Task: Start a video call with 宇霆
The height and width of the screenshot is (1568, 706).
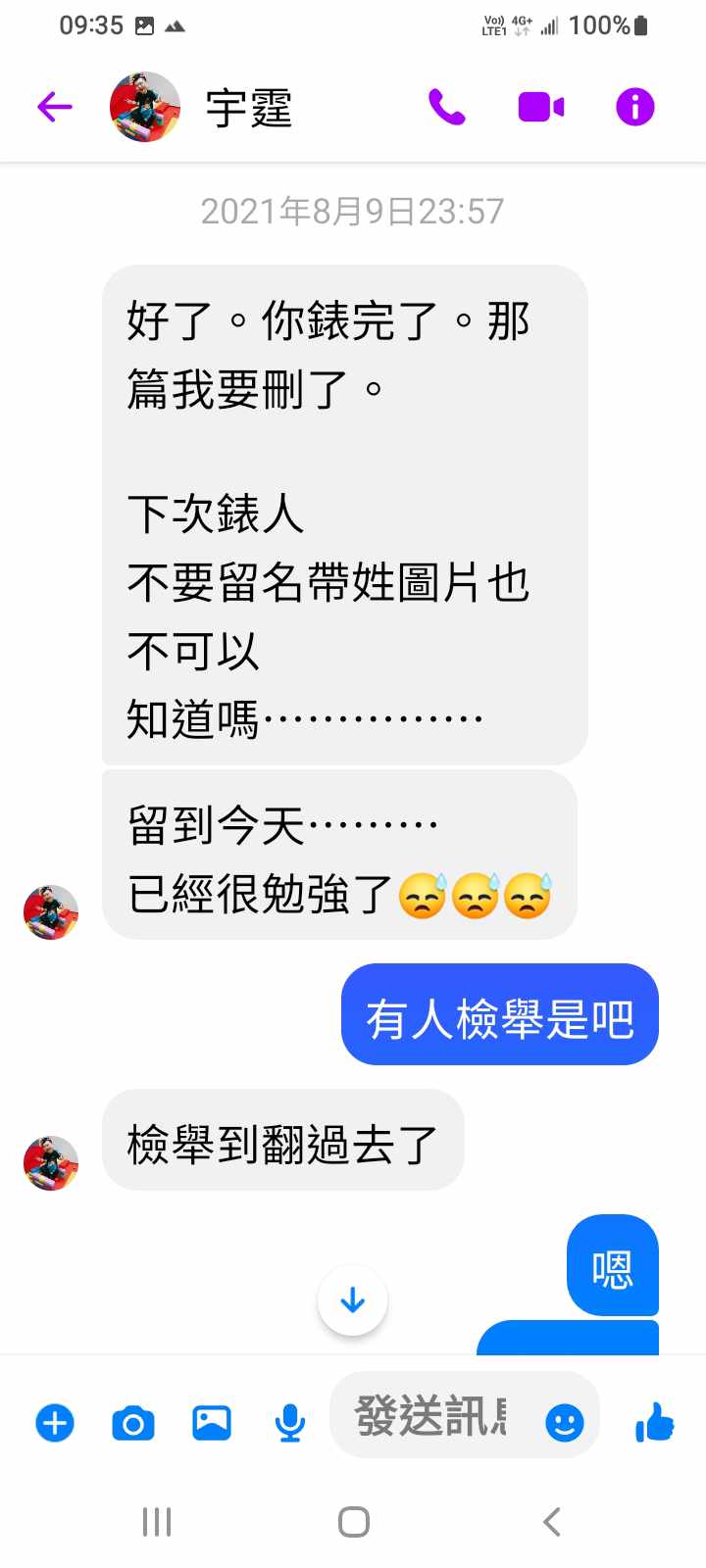Action: (540, 107)
